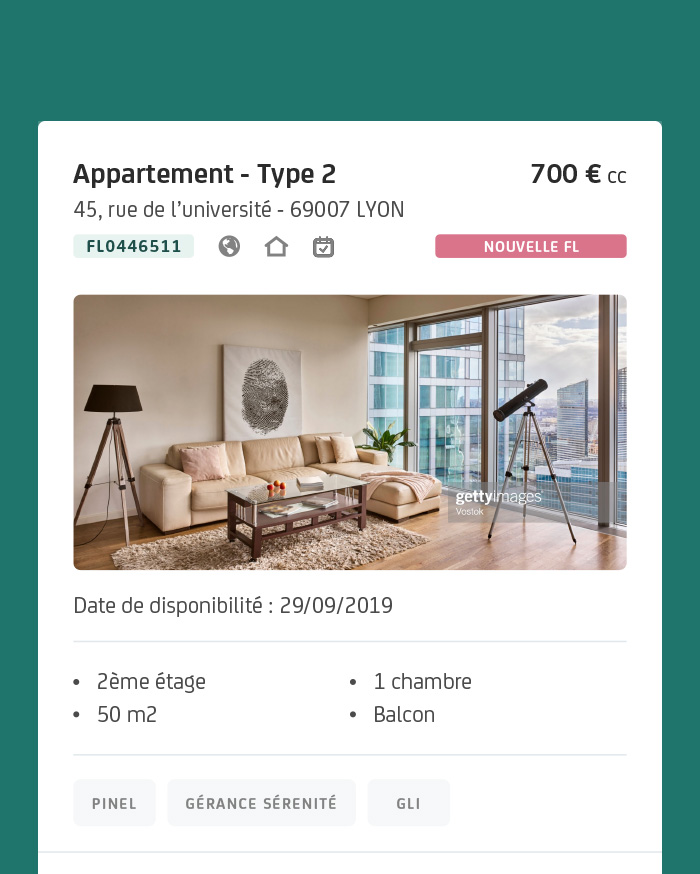Tap the house icon under the address
Viewport: 700px width, 874px height.
click(x=276, y=246)
